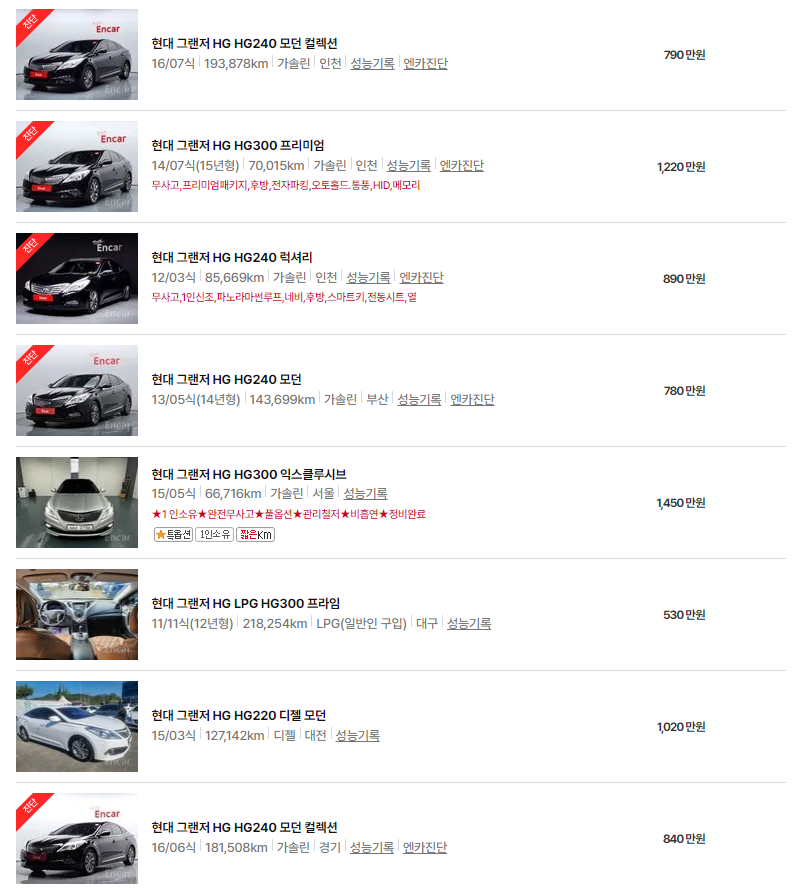View 성능기록 of the 70,015km car
Image resolution: width=795 pixels, height=892 pixels.
click(409, 166)
